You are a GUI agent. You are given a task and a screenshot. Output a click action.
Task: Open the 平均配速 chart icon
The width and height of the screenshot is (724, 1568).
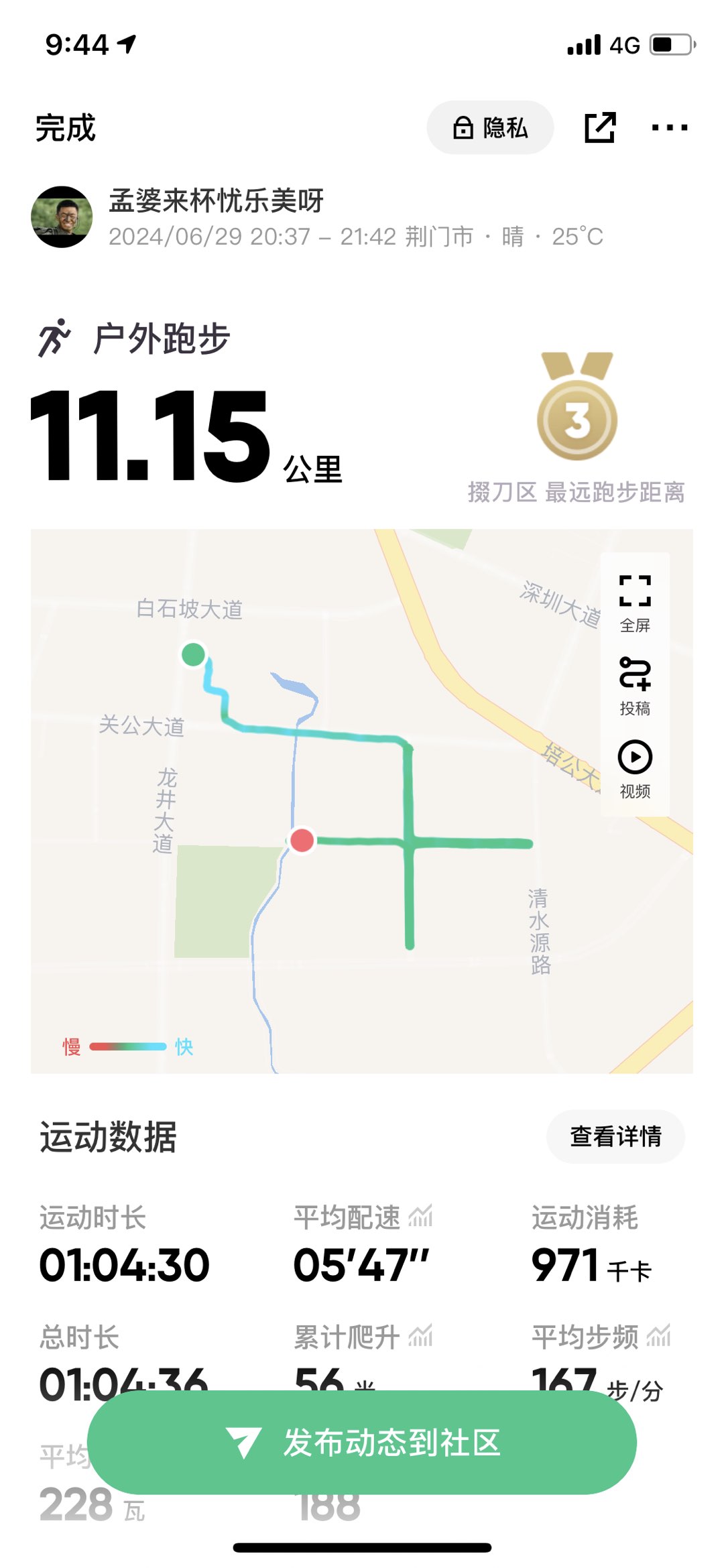pyautogui.click(x=421, y=1216)
